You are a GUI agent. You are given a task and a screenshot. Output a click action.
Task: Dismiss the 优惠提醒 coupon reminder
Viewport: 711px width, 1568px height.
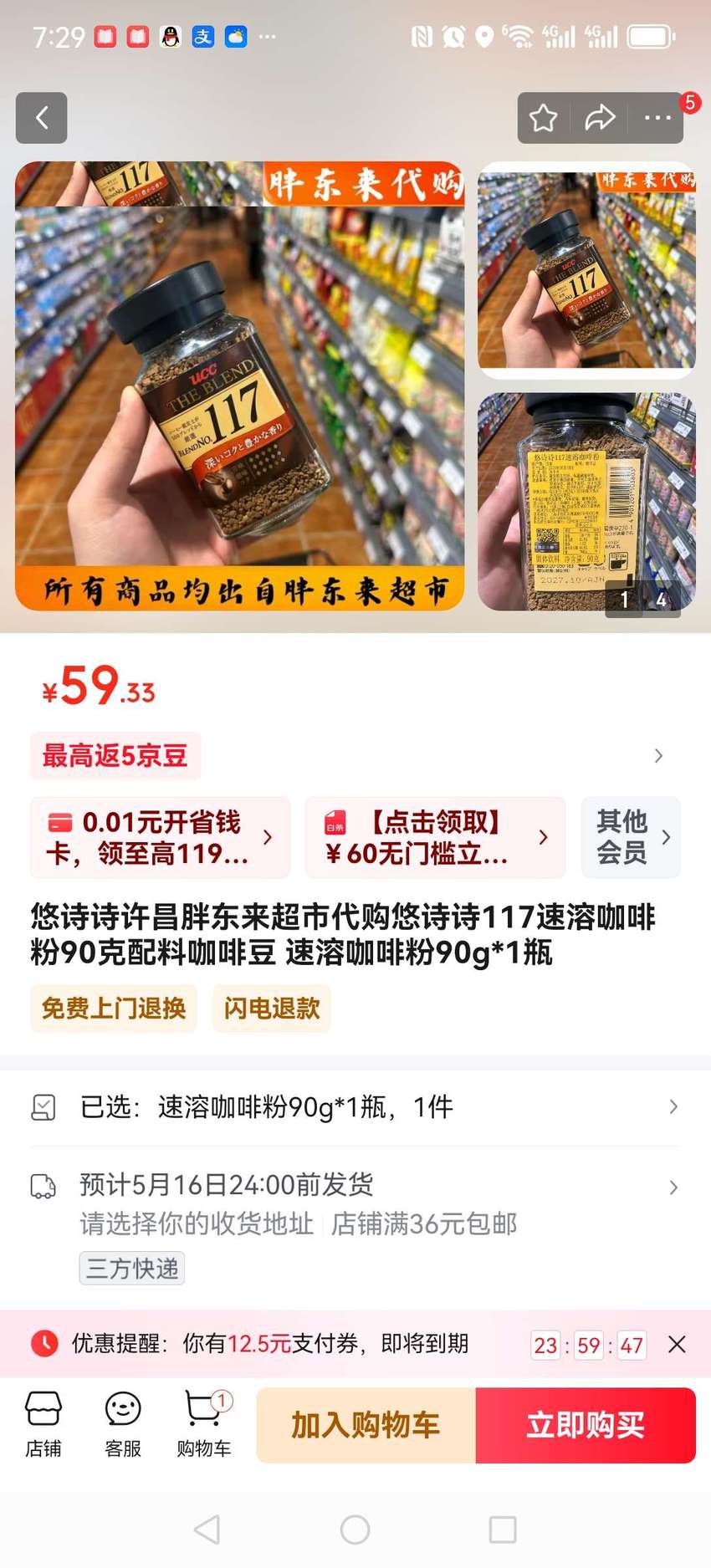pos(677,1344)
